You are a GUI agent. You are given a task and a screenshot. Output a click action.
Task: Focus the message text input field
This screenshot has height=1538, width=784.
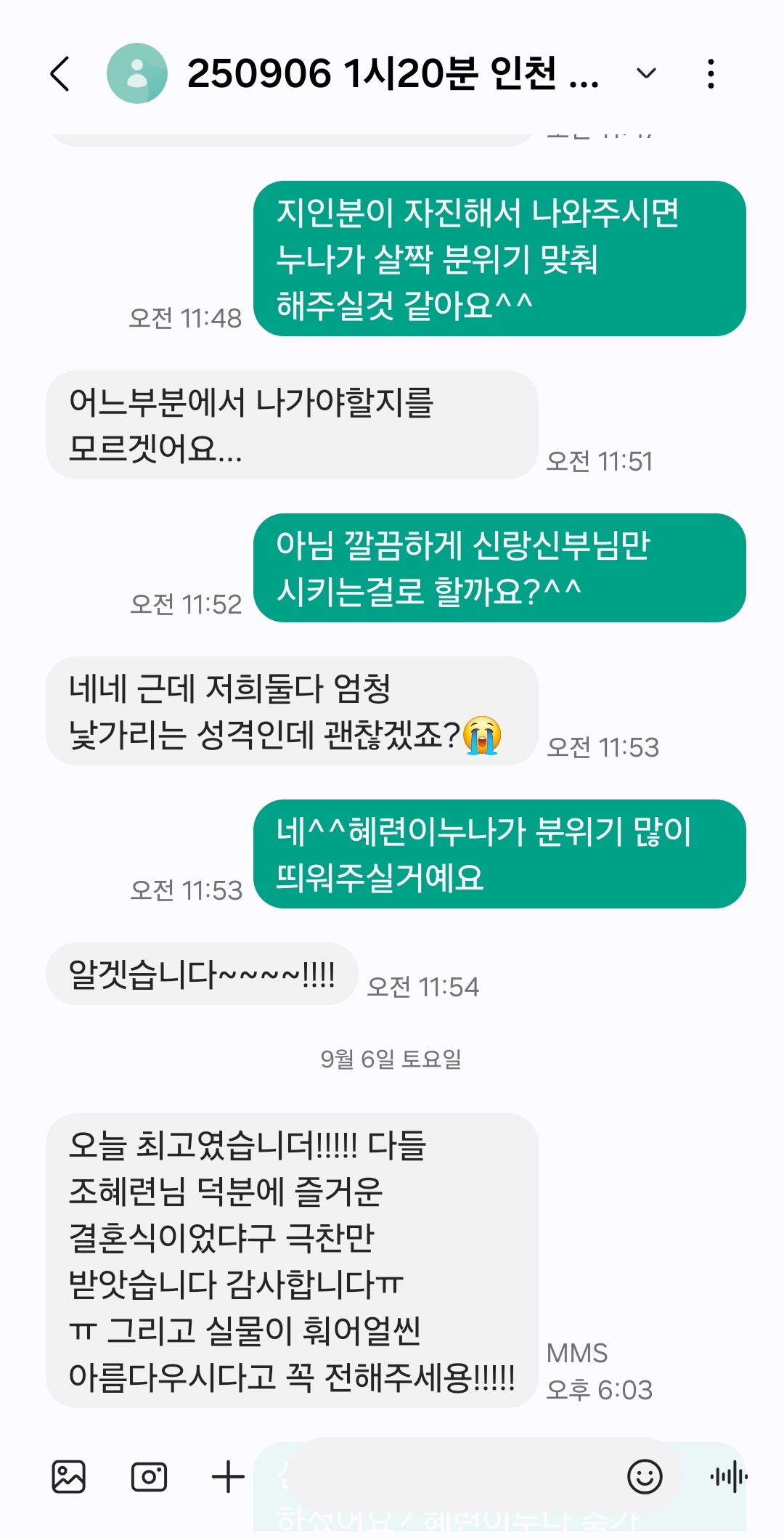coord(450,1476)
